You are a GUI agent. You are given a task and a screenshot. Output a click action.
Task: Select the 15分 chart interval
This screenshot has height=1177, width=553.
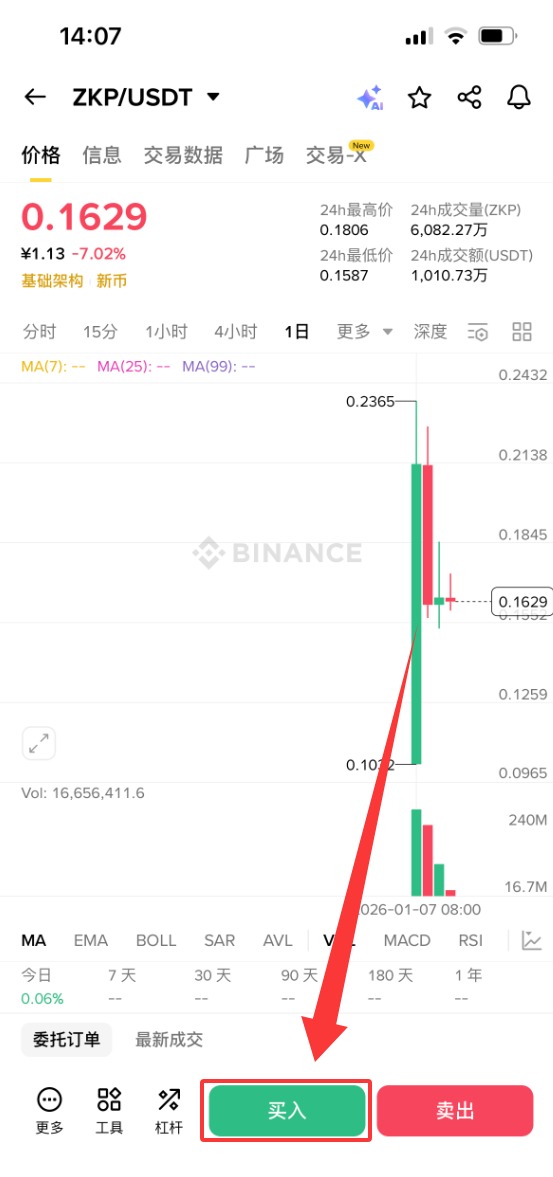[x=101, y=331]
